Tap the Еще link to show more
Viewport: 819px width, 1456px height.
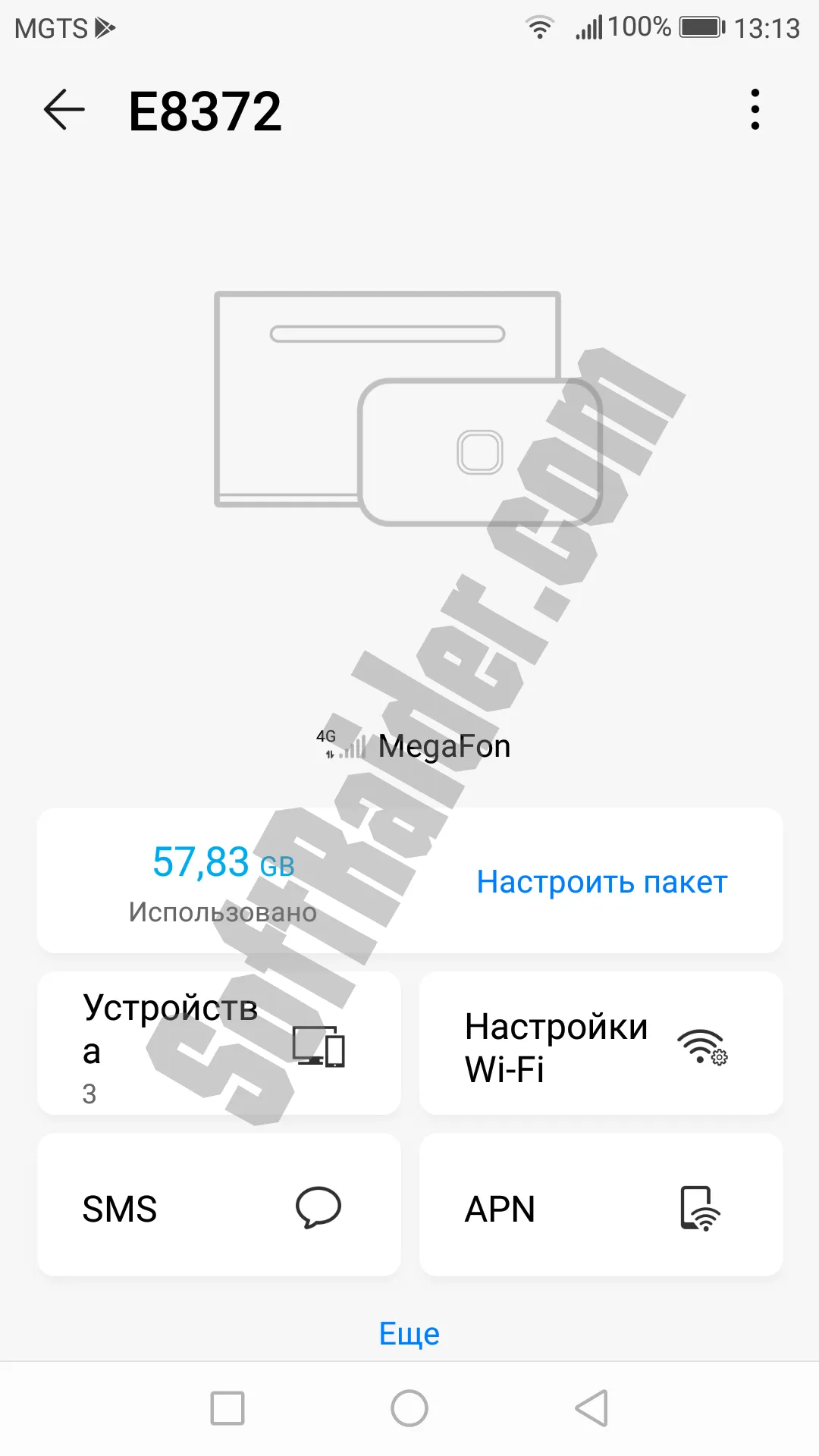pos(409,1334)
